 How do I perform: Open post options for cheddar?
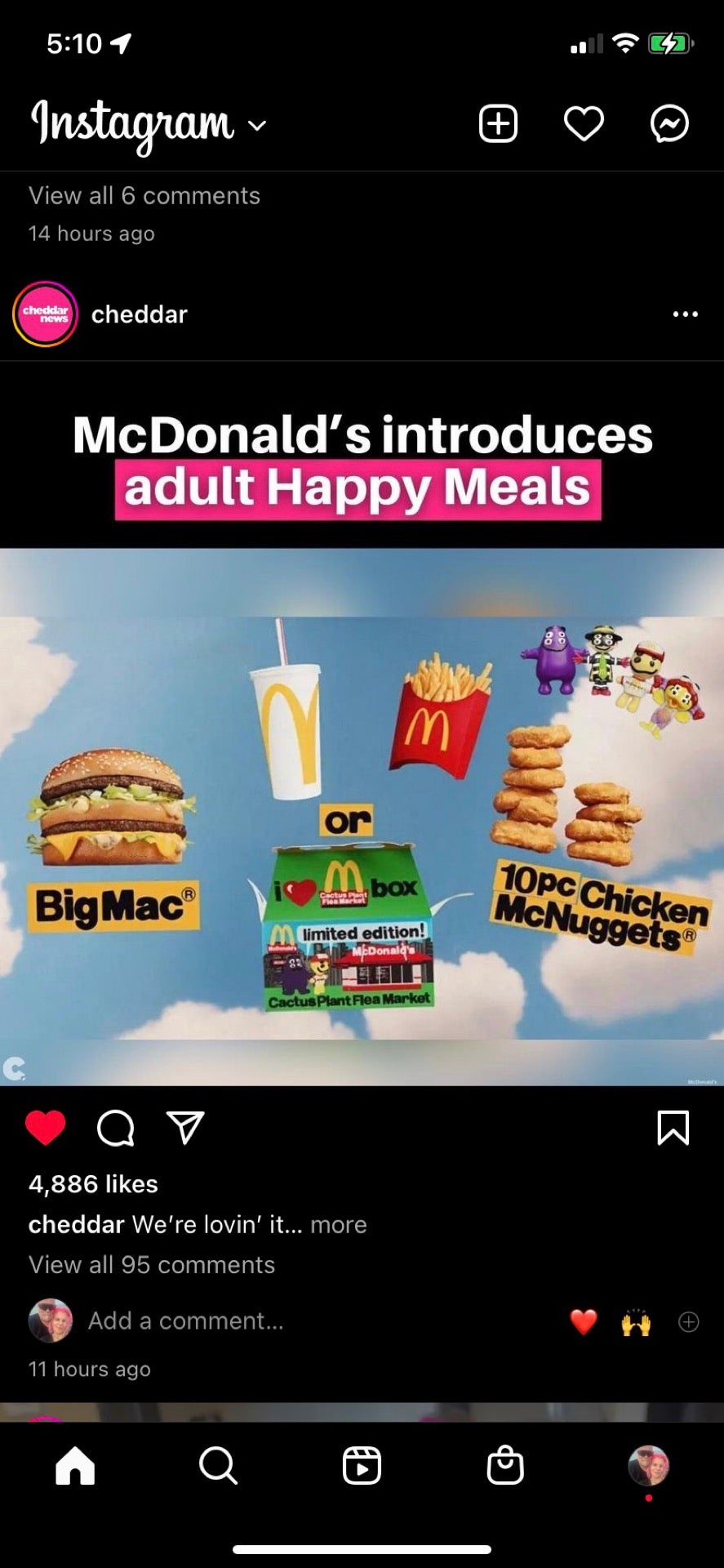coord(685,314)
